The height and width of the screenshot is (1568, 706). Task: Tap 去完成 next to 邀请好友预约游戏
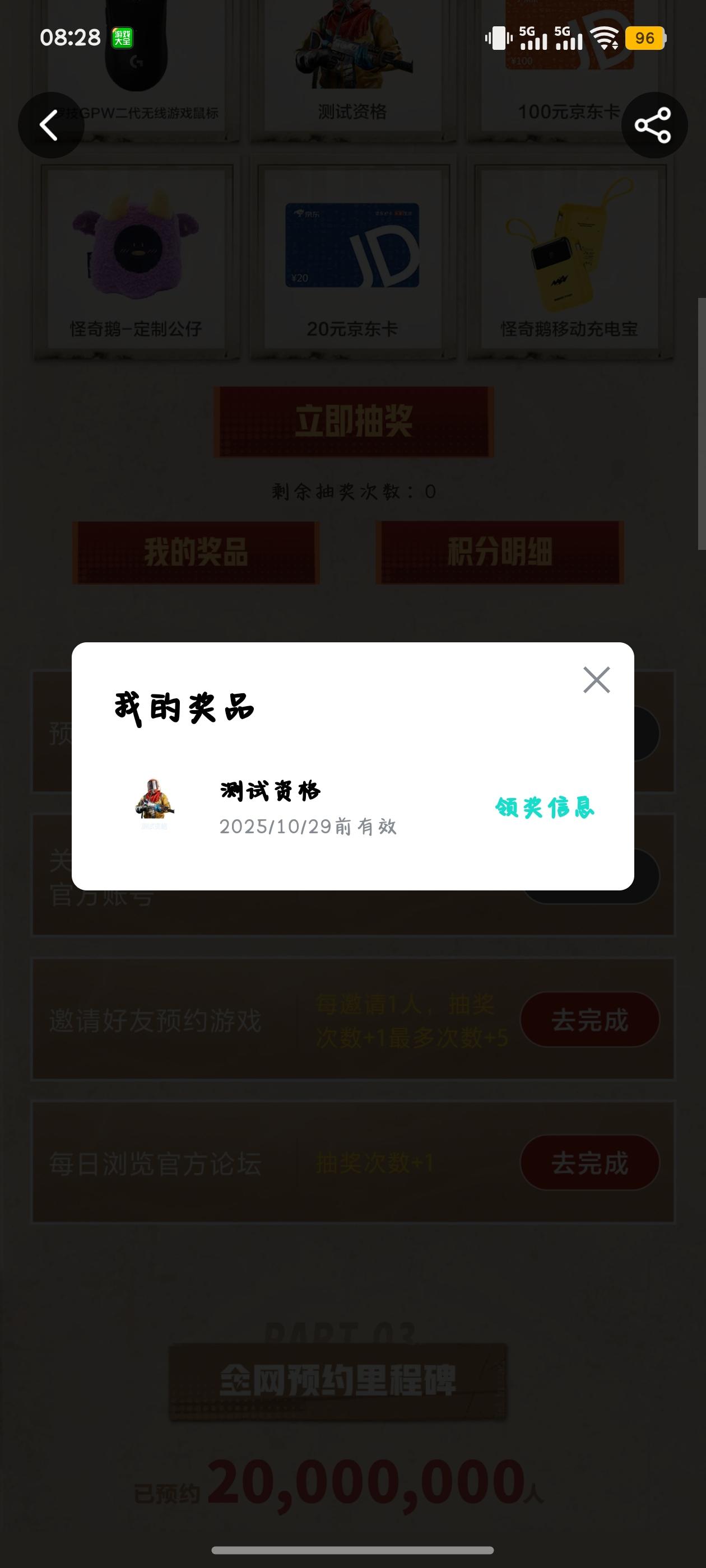(589, 1020)
